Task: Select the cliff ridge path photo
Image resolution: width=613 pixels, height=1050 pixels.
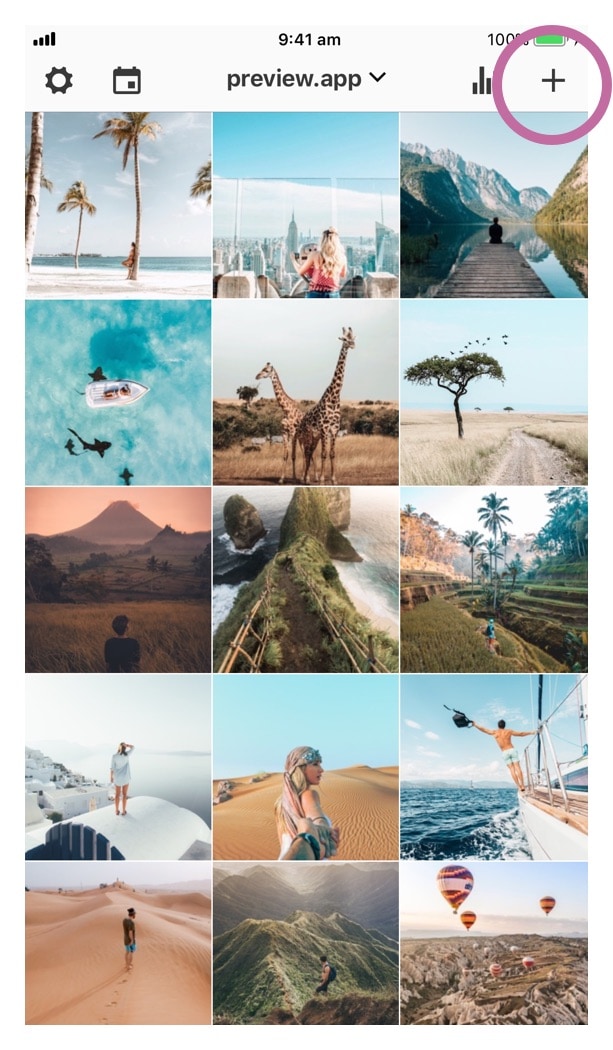Action: coord(305,580)
